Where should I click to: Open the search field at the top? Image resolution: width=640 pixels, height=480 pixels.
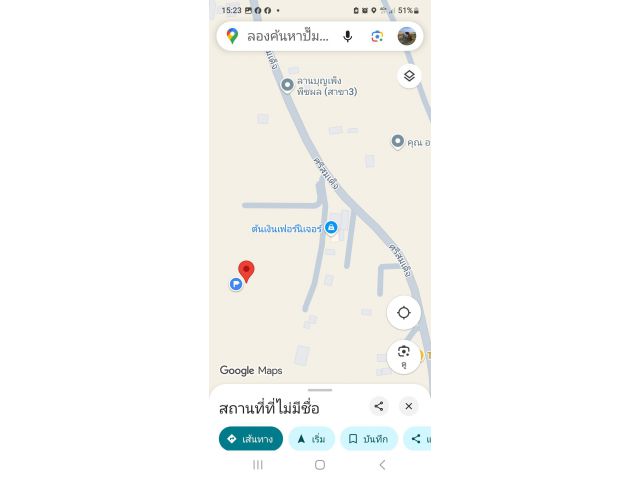(x=288, y=36)
